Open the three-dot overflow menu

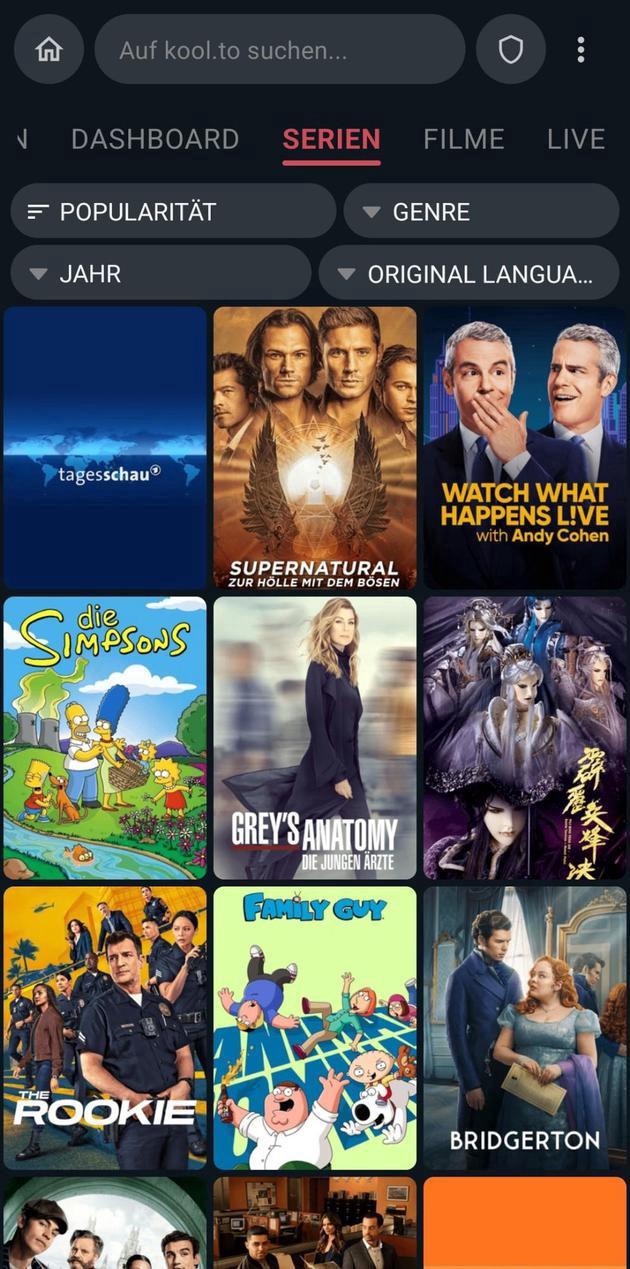(581, 49)
